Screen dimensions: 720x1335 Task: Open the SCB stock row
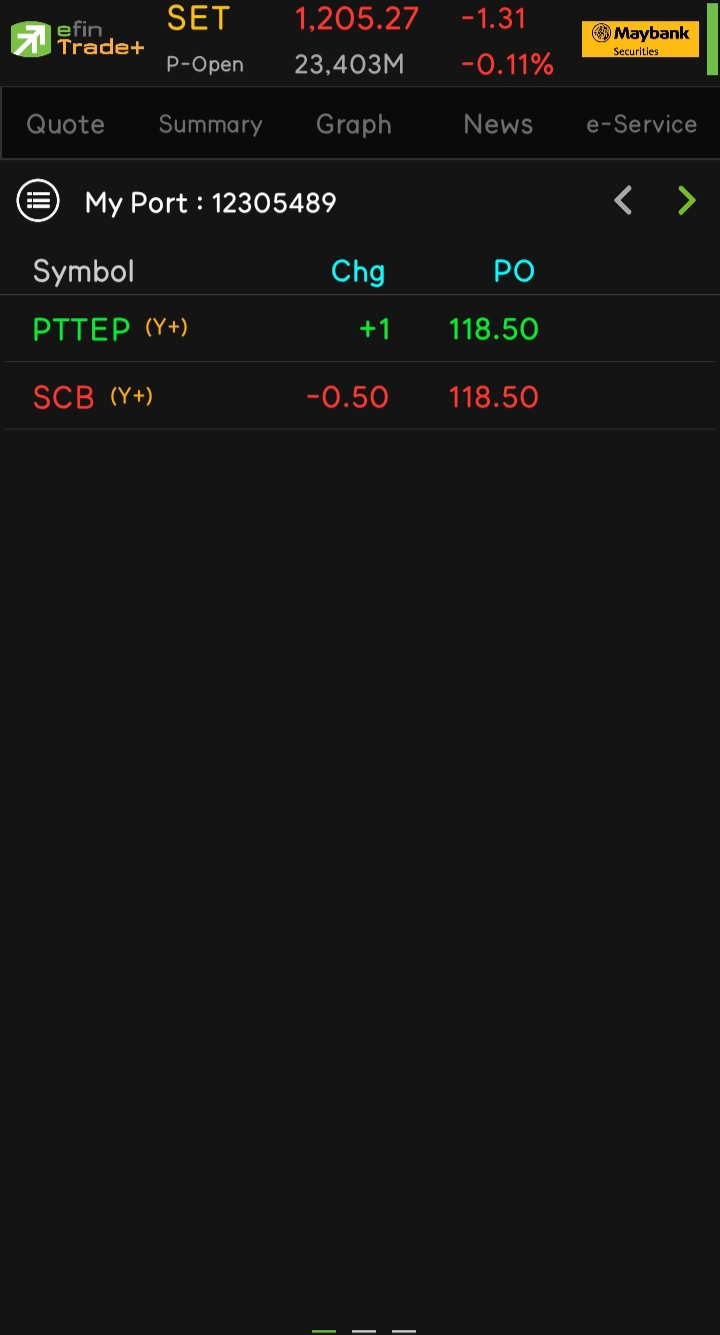tap(360, 396)
